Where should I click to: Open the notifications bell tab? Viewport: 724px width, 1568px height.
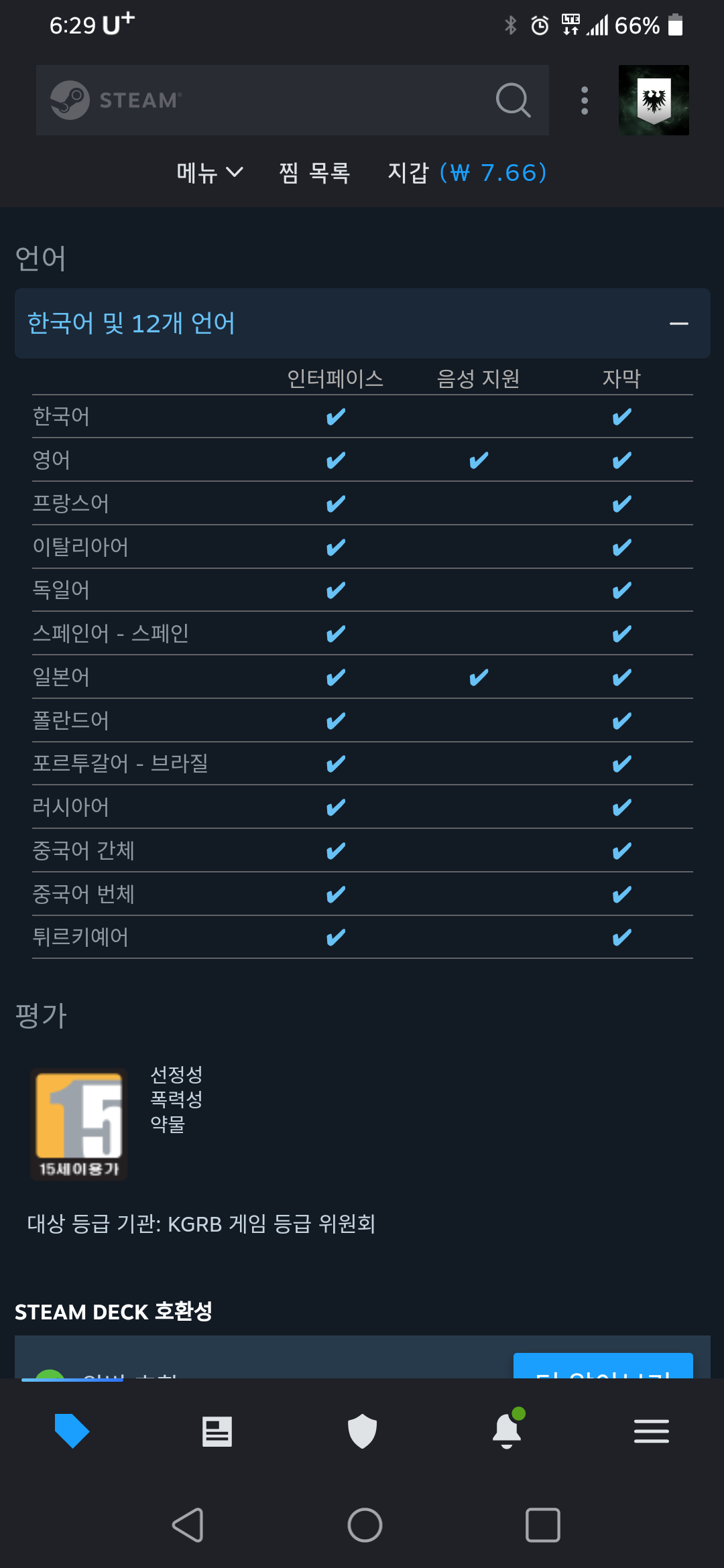507,1431
